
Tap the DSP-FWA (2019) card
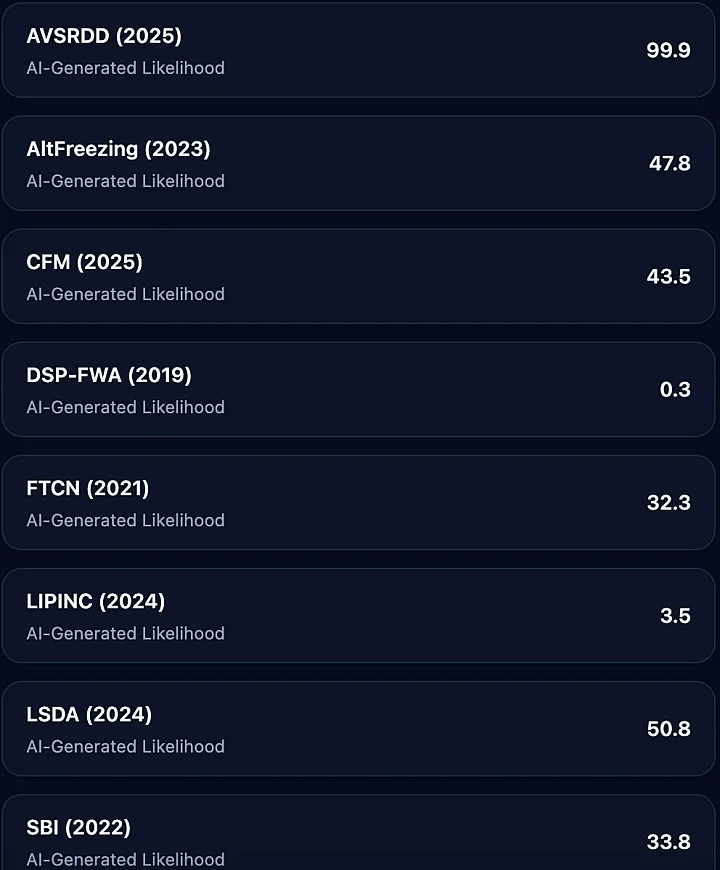(x=358, y=389)
